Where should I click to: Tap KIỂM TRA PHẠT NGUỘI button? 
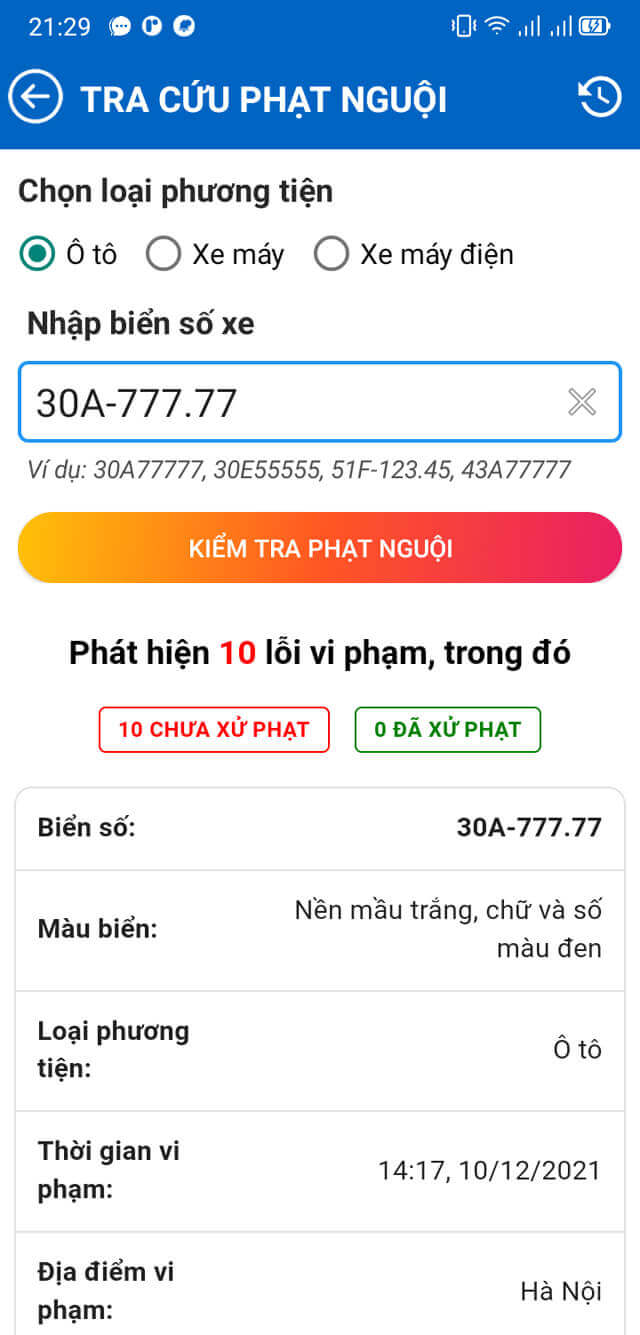[320, 548]
